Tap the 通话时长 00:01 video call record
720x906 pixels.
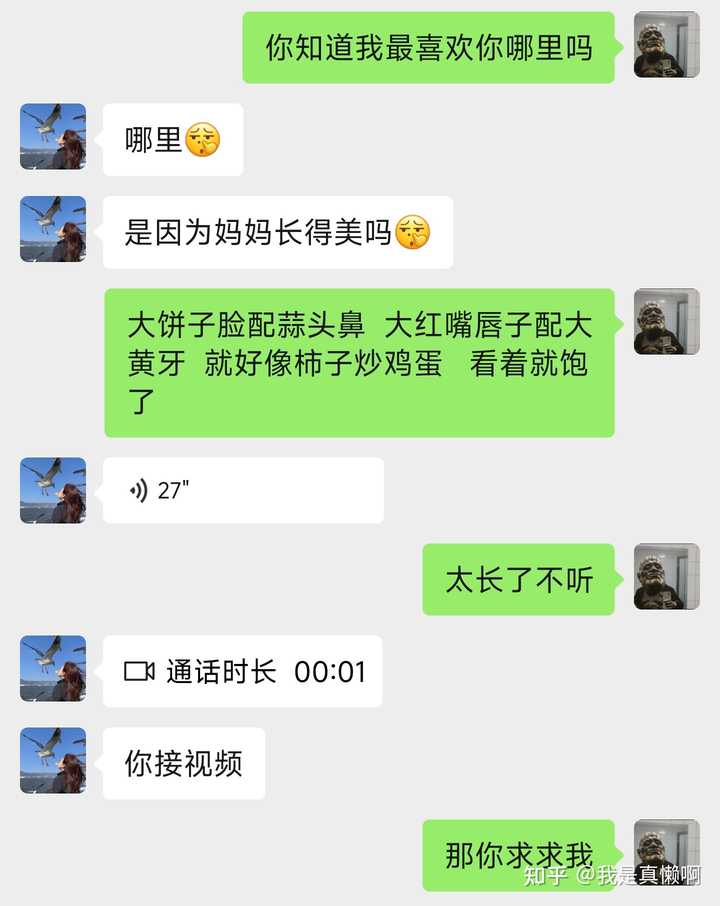pos(243,671)
